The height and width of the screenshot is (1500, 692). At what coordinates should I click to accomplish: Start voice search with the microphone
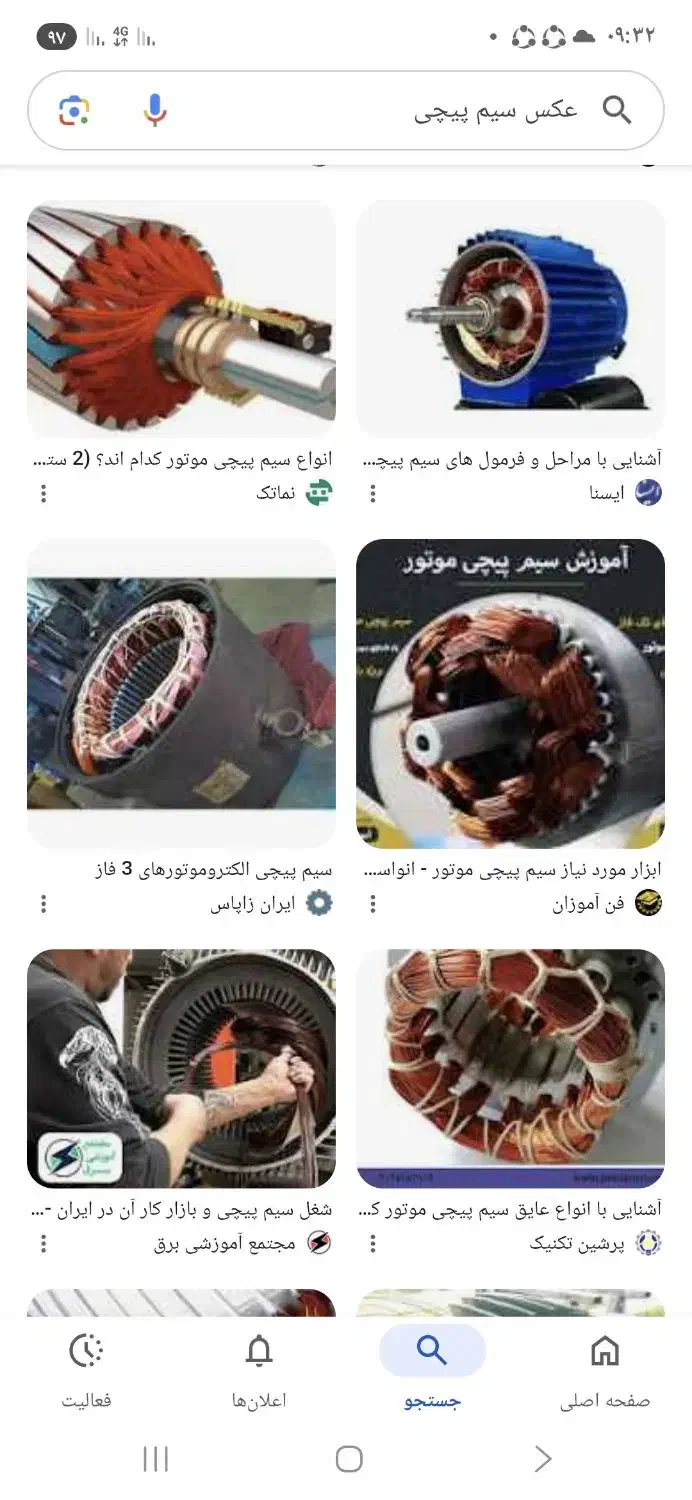(x=154, y=111)
